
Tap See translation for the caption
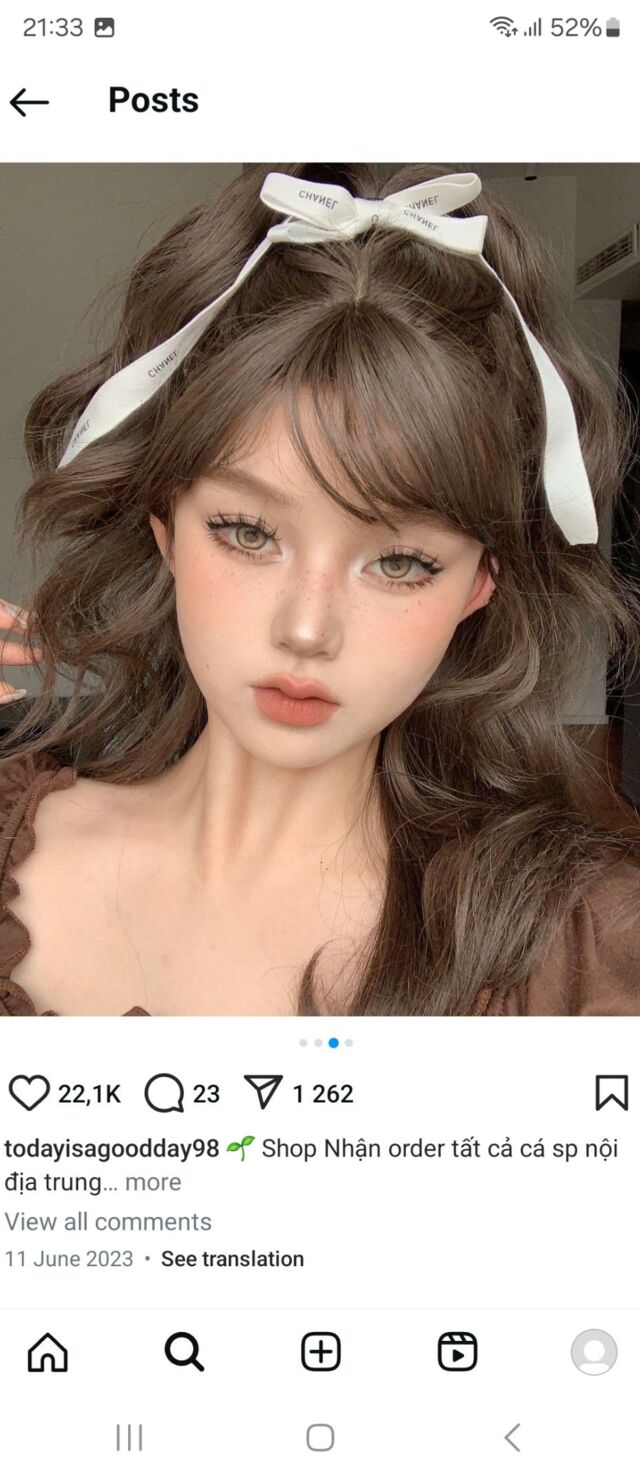click(x=232, y=1259)
